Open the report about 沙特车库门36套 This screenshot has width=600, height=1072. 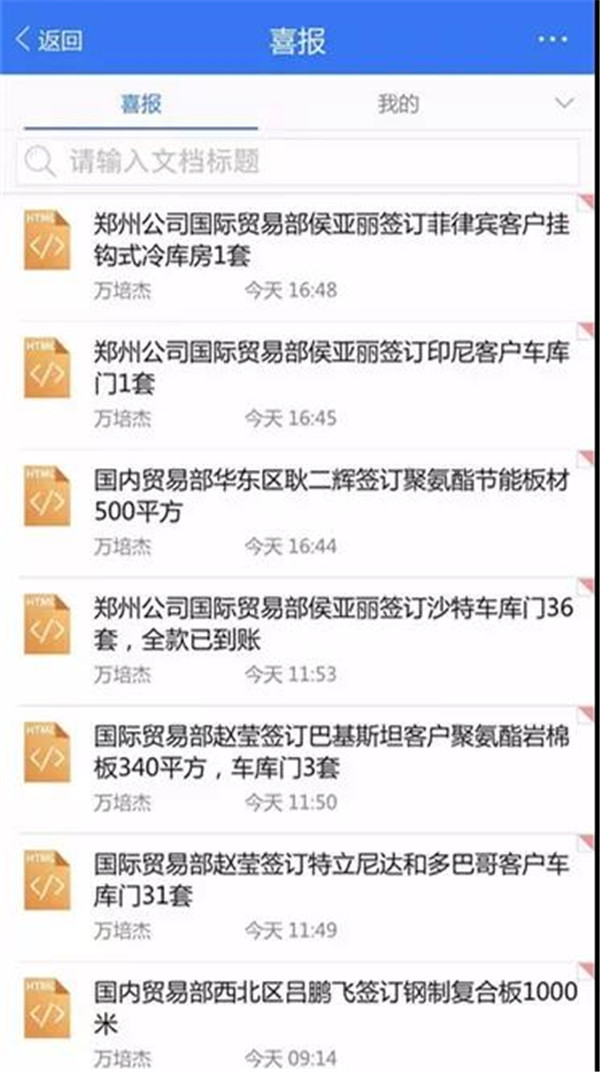click(x=330, y=624)
